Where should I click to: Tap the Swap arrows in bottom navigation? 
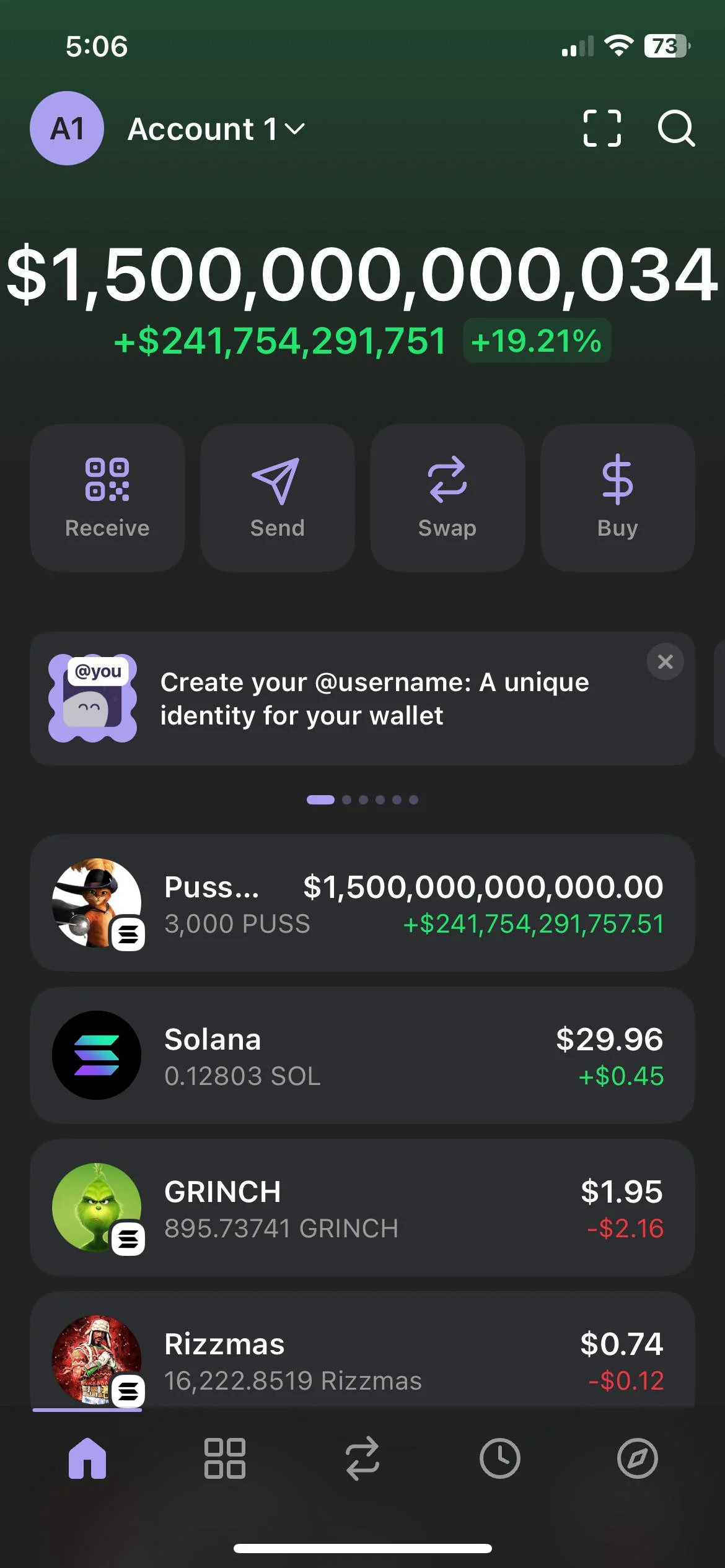point(362,1458)
